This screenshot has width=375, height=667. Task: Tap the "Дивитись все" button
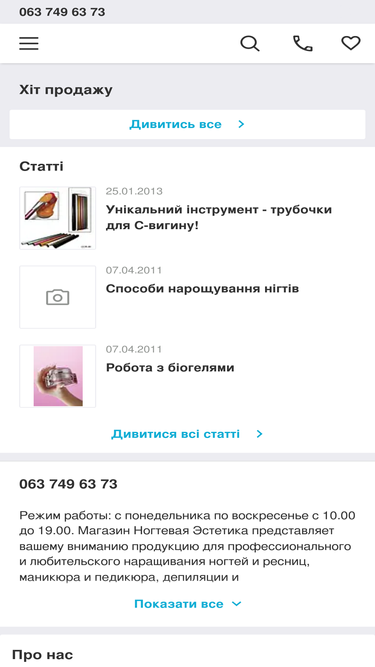[188, 124]
